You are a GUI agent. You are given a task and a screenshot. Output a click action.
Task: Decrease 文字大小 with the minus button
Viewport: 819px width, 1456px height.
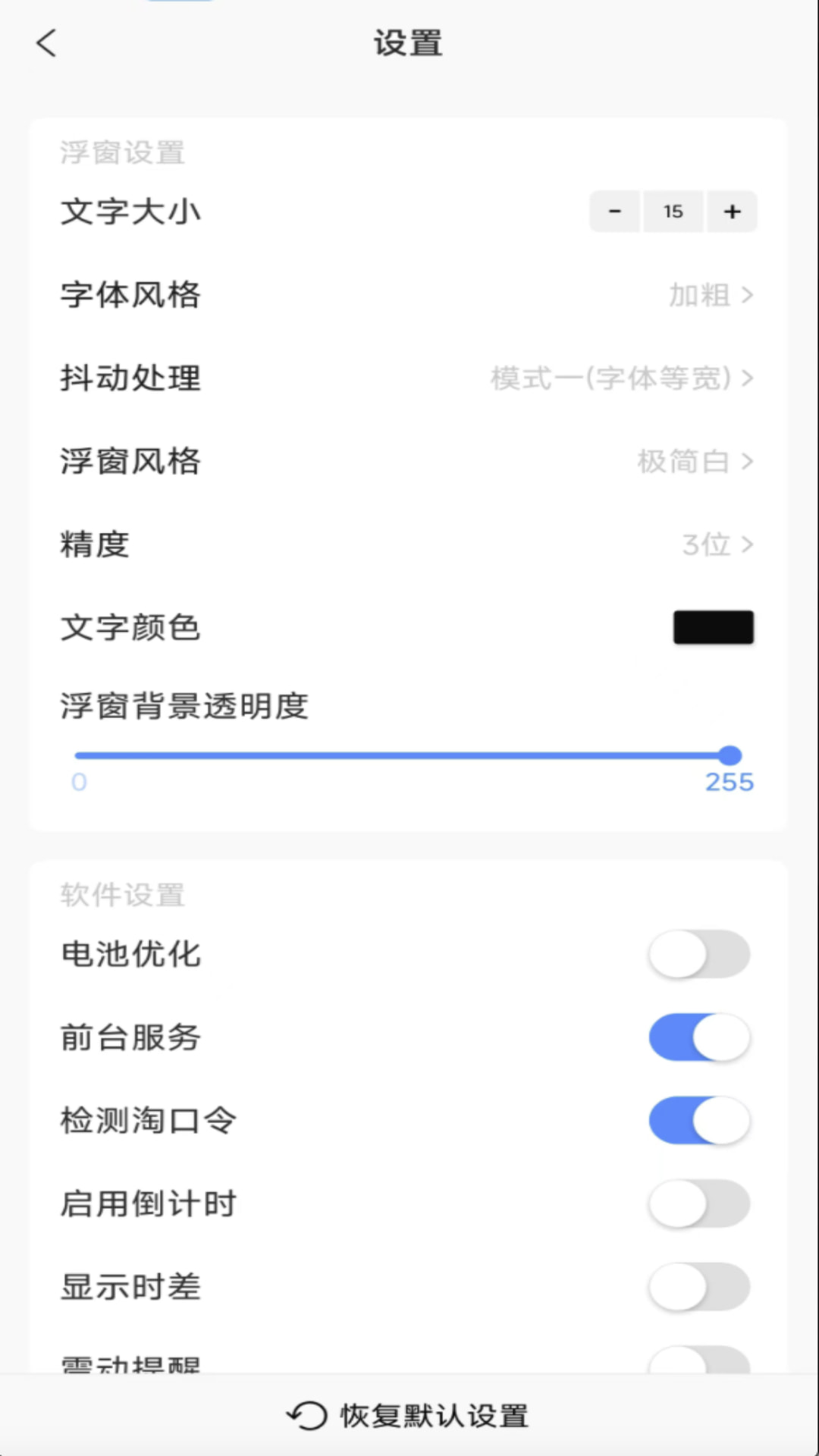tap(615, 212)
